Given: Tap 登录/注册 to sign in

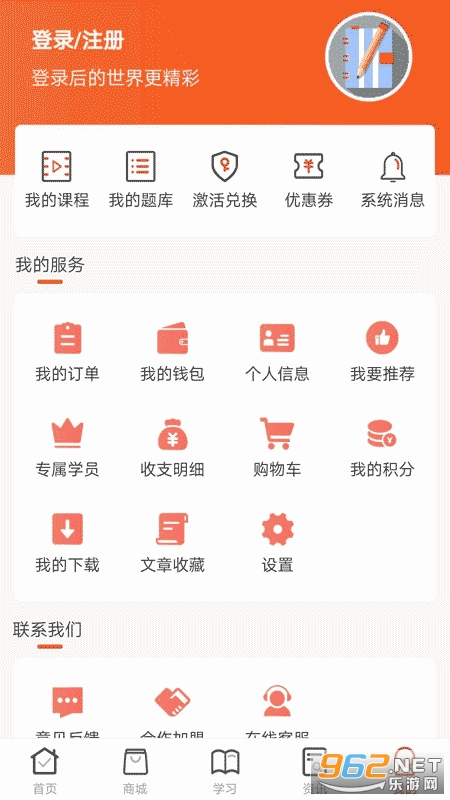Looking at the screenshot, I should (78, 41).
